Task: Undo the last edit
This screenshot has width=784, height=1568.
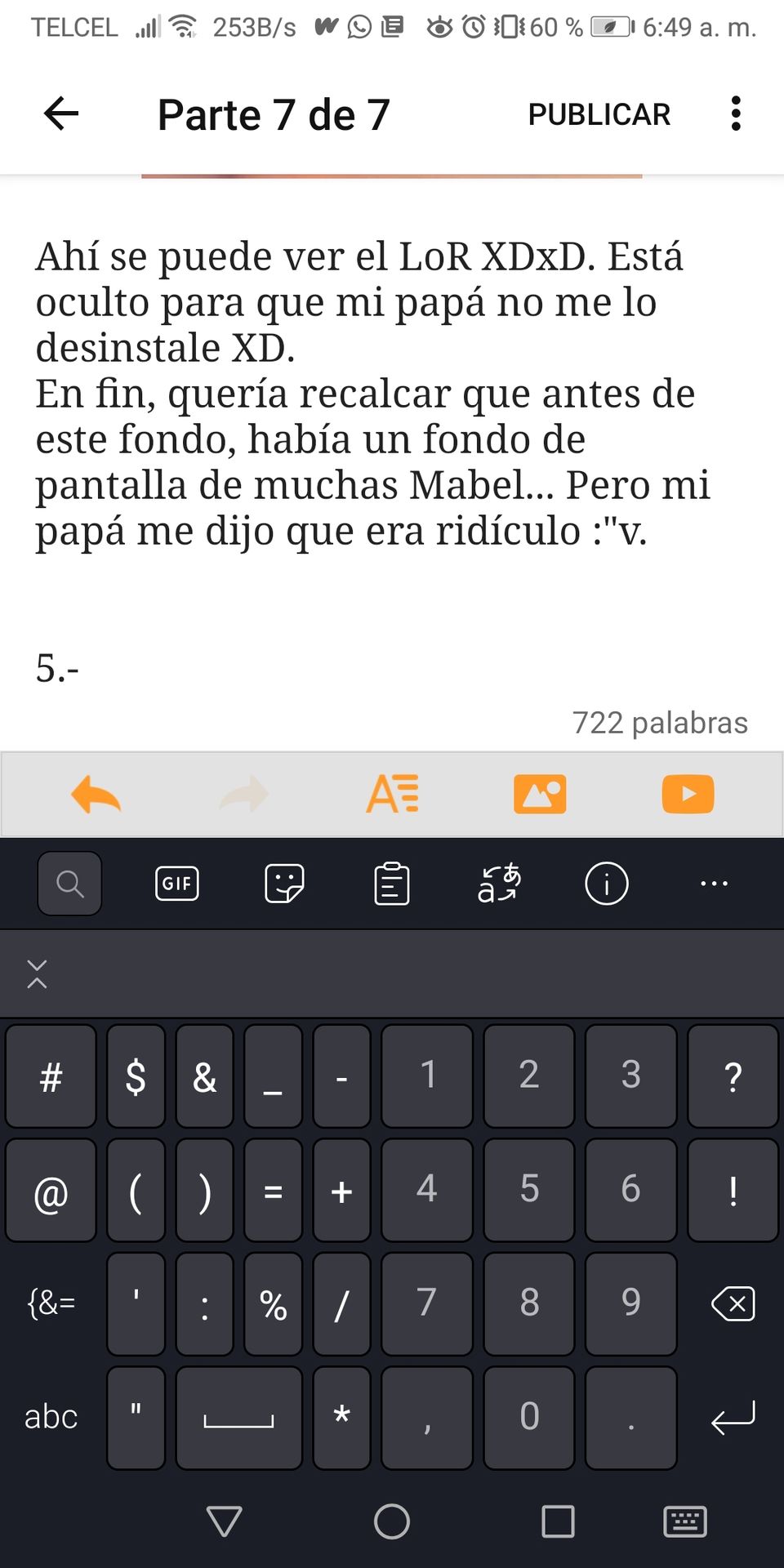Action: pyautogui.click(x=96, y=794)
